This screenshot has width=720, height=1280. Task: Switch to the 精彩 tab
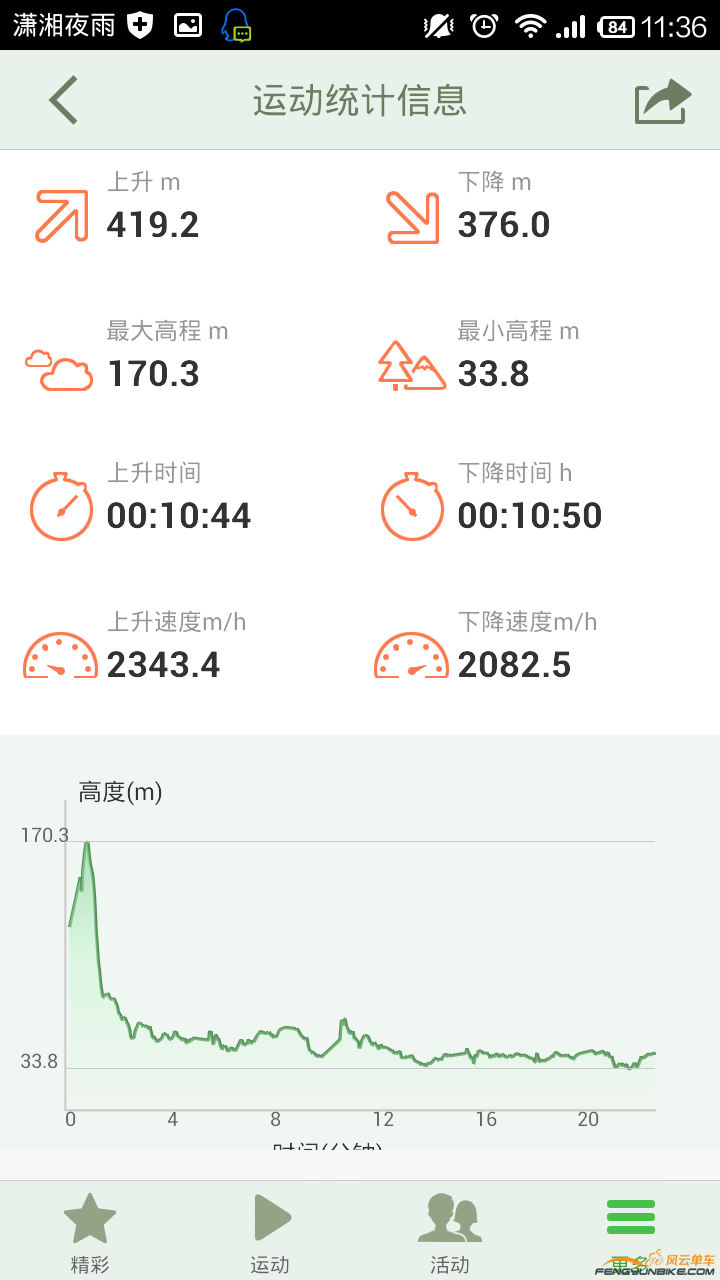(90, 1232)
